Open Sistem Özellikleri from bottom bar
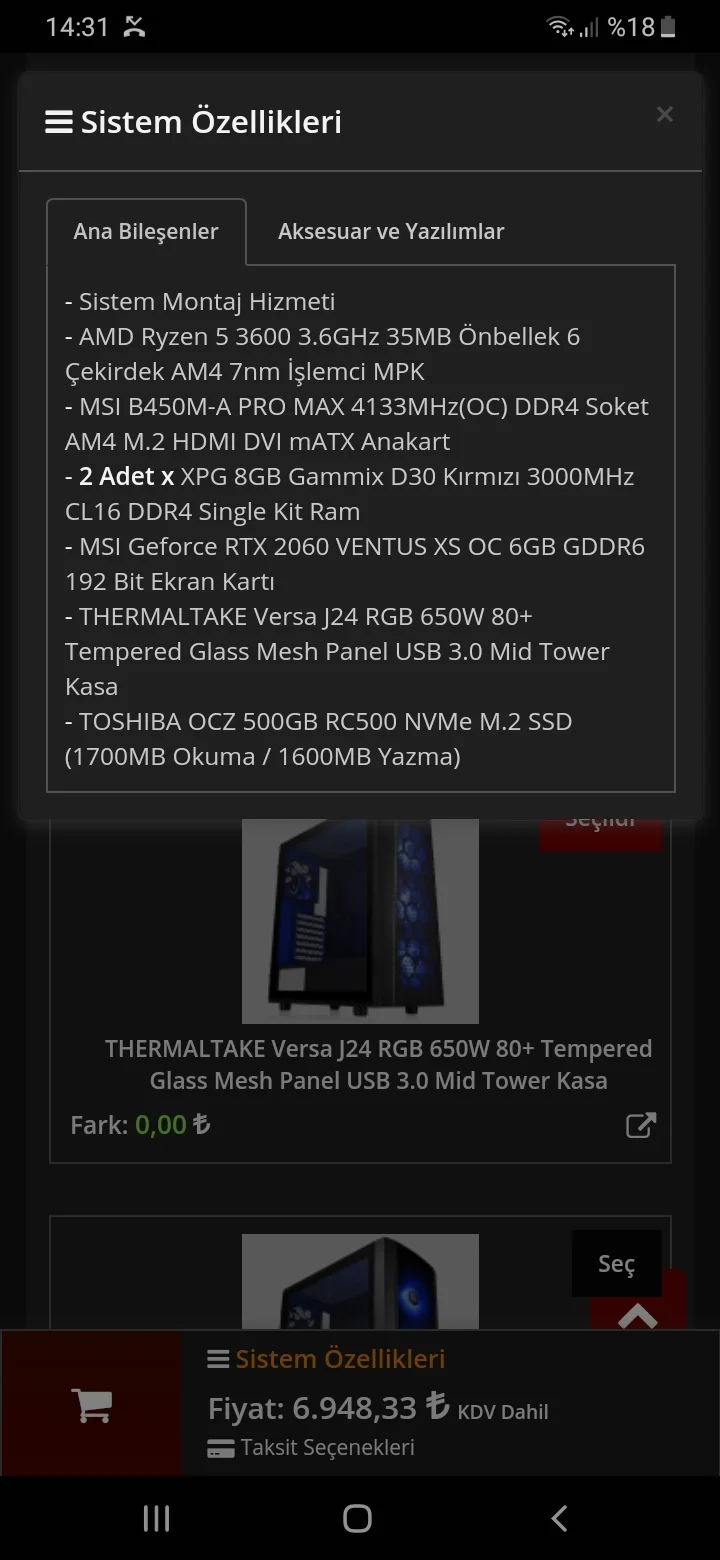Screen dimensions: 720x1560 326,1359
